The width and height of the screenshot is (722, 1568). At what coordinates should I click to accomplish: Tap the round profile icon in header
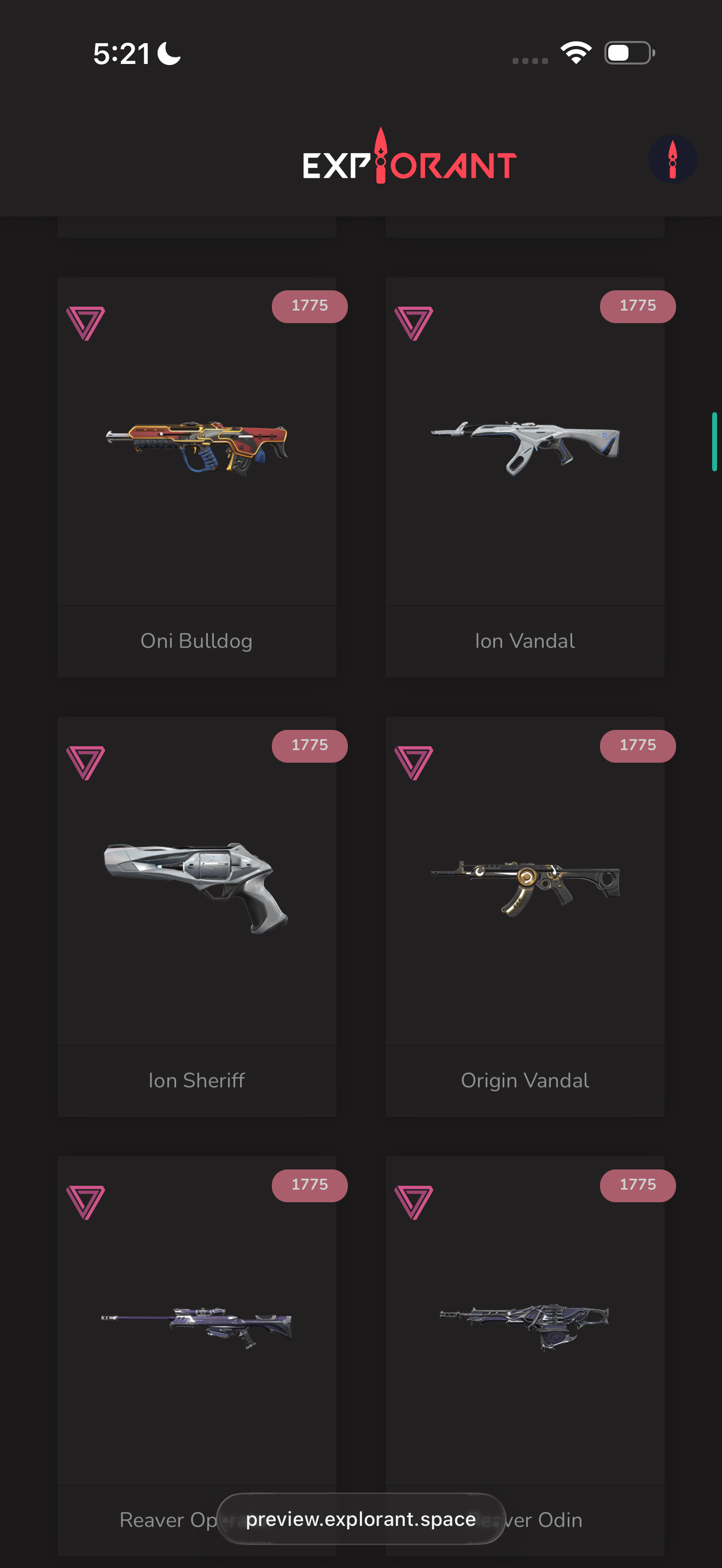pyautogui.click(x=672, y=160)
